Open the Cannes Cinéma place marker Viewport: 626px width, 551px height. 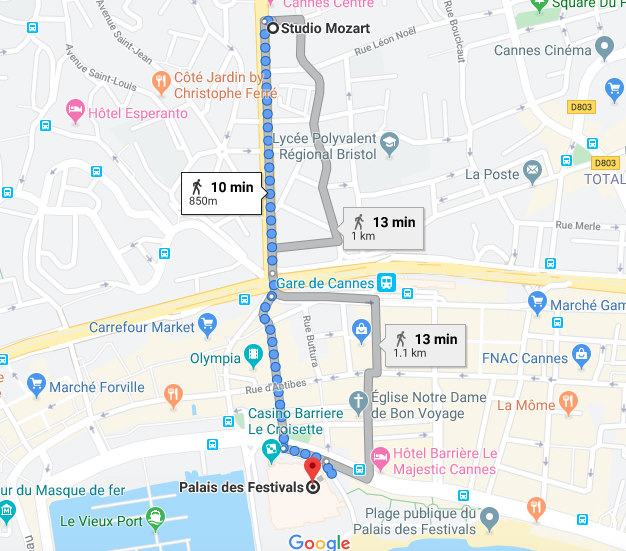tap(604, 47)
